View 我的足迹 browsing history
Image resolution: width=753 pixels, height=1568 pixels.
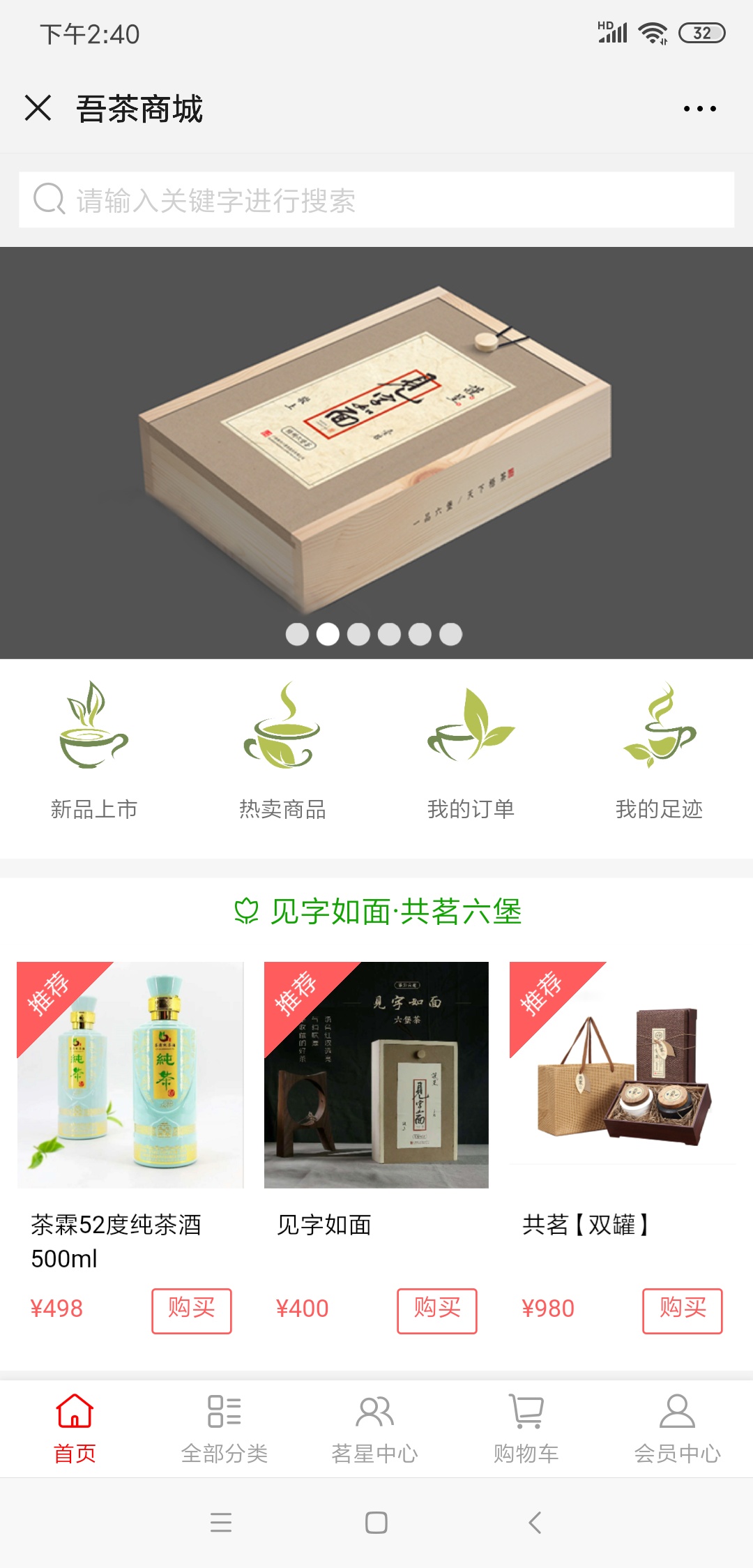pyautogui.click(x=659, y=751)
